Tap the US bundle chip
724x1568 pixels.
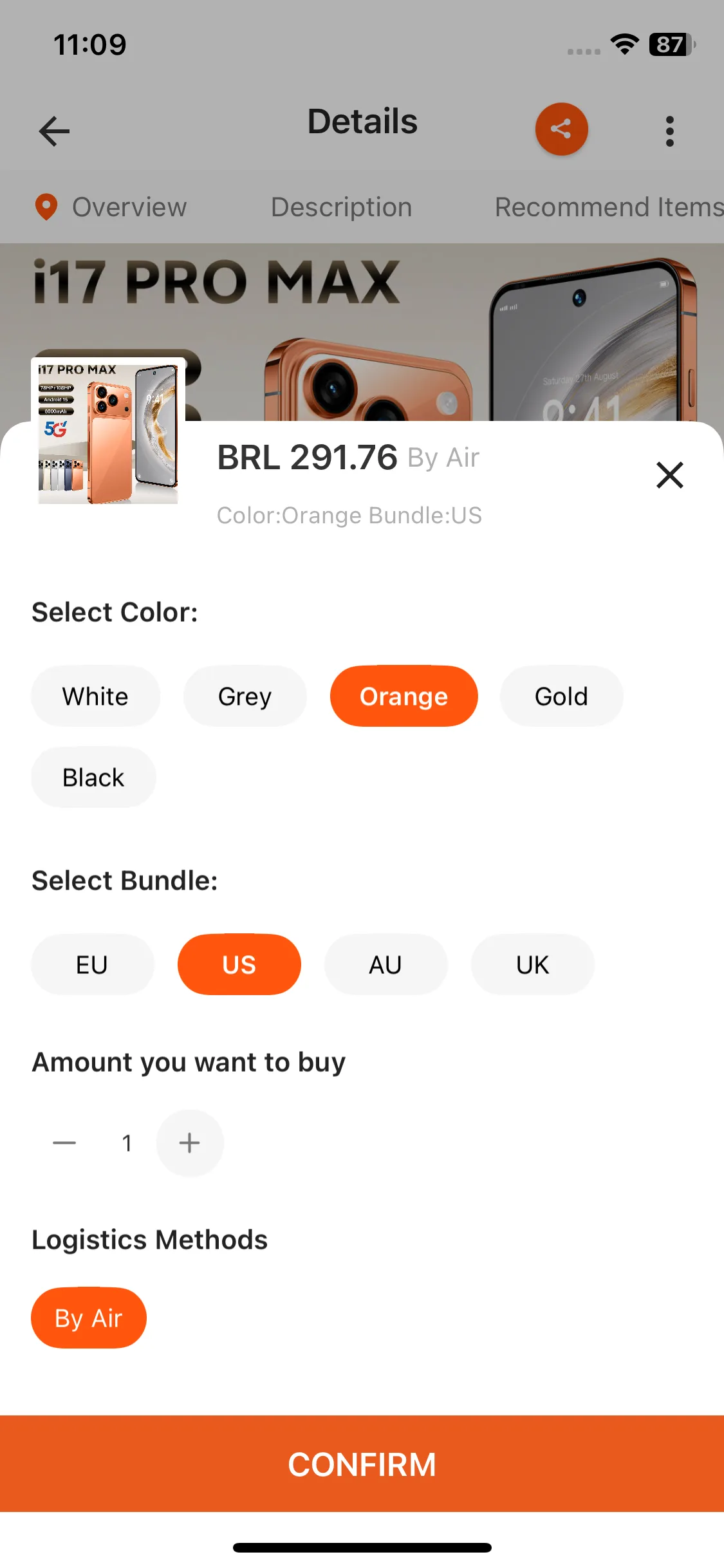(239, 965)
